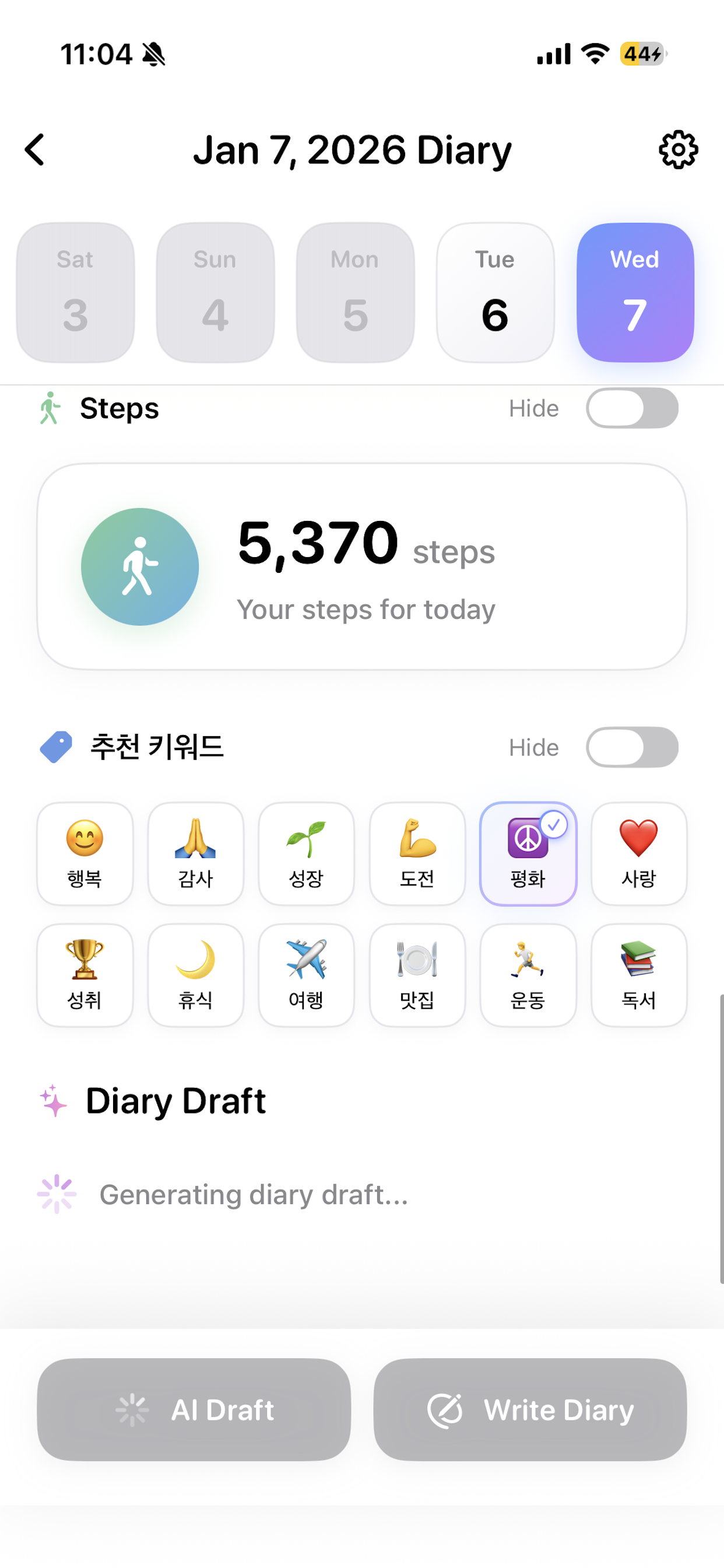Viewport: 724px width, 1568px height.
Task: Select Tuesday the 6th in date picker
Action: tap(495, 293)
